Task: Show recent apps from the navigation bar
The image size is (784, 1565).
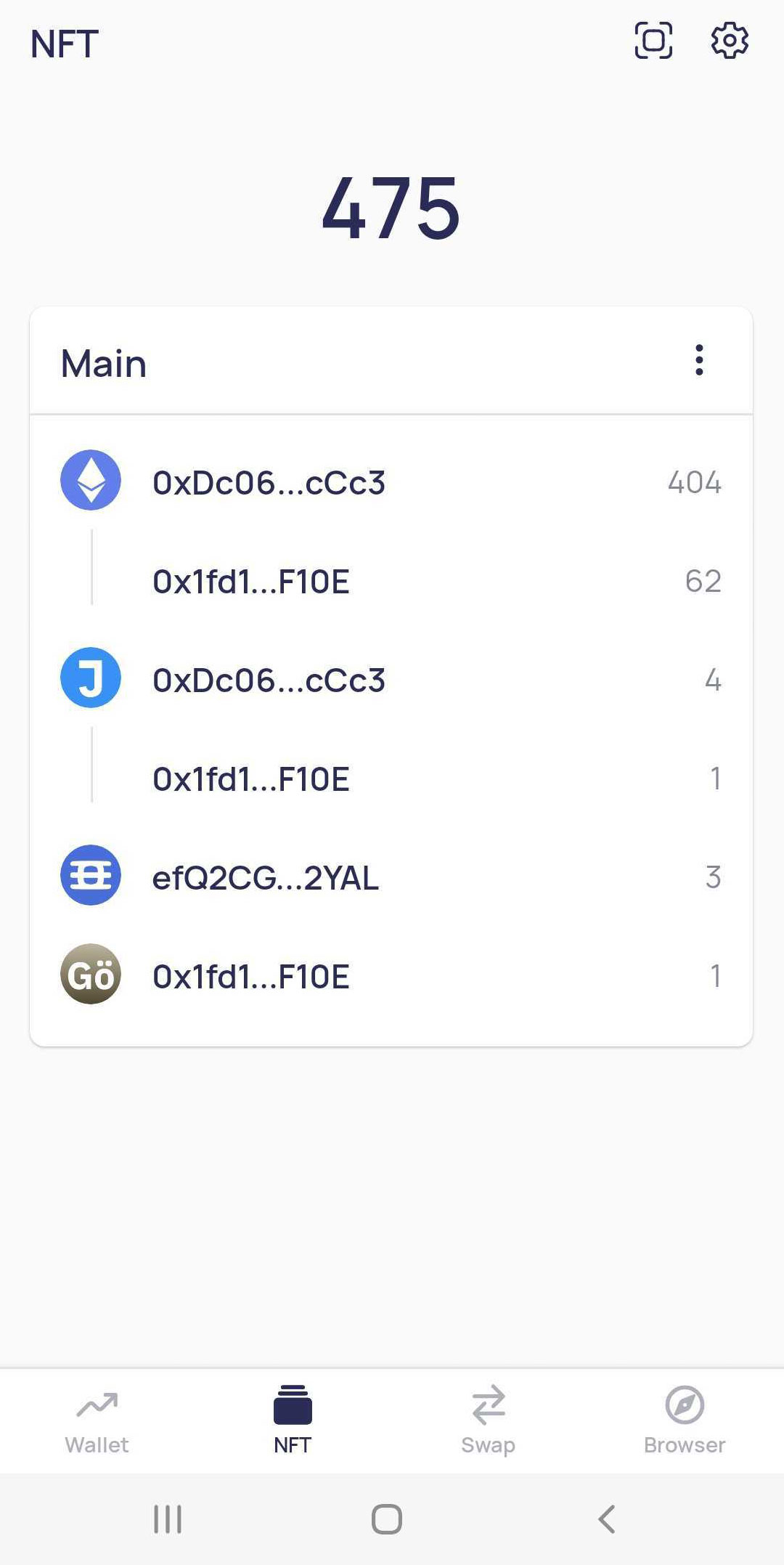Action: tap(168, 1519)
